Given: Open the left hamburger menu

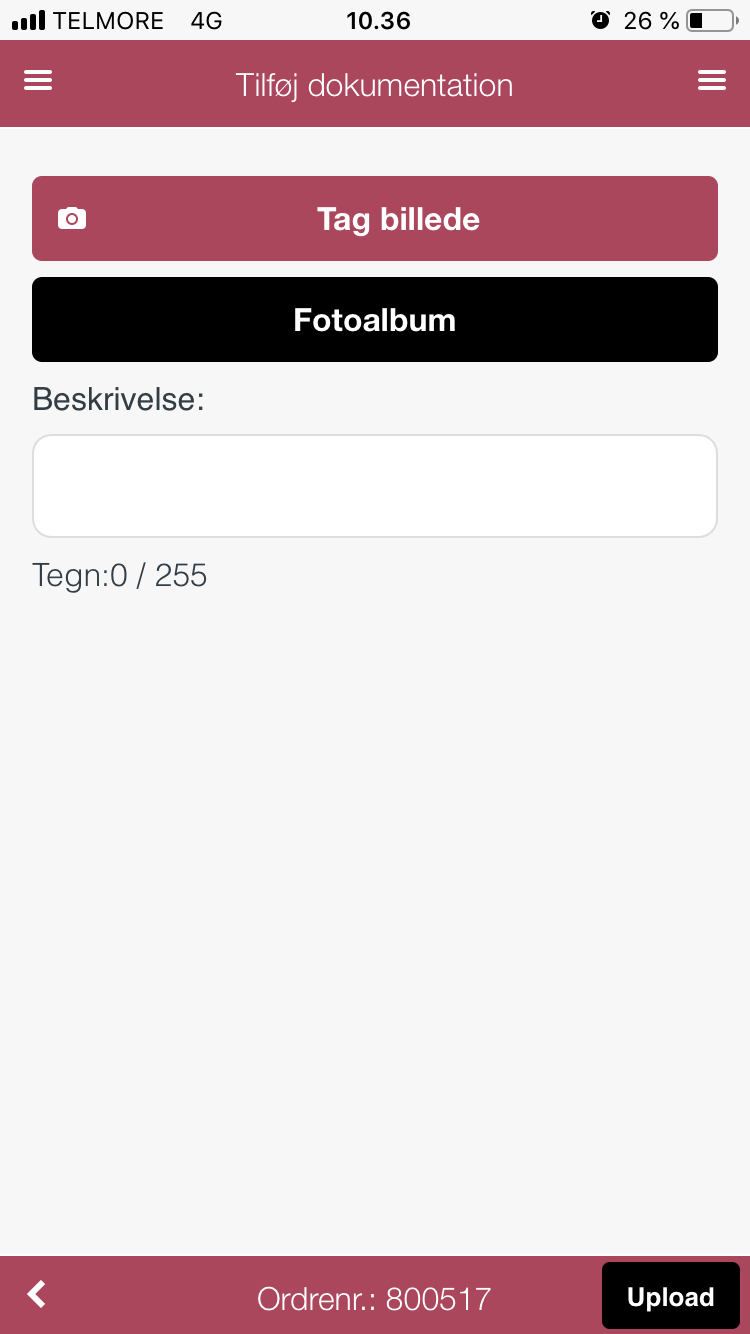Looking at the screenshot, I should (x=38, y=81).
